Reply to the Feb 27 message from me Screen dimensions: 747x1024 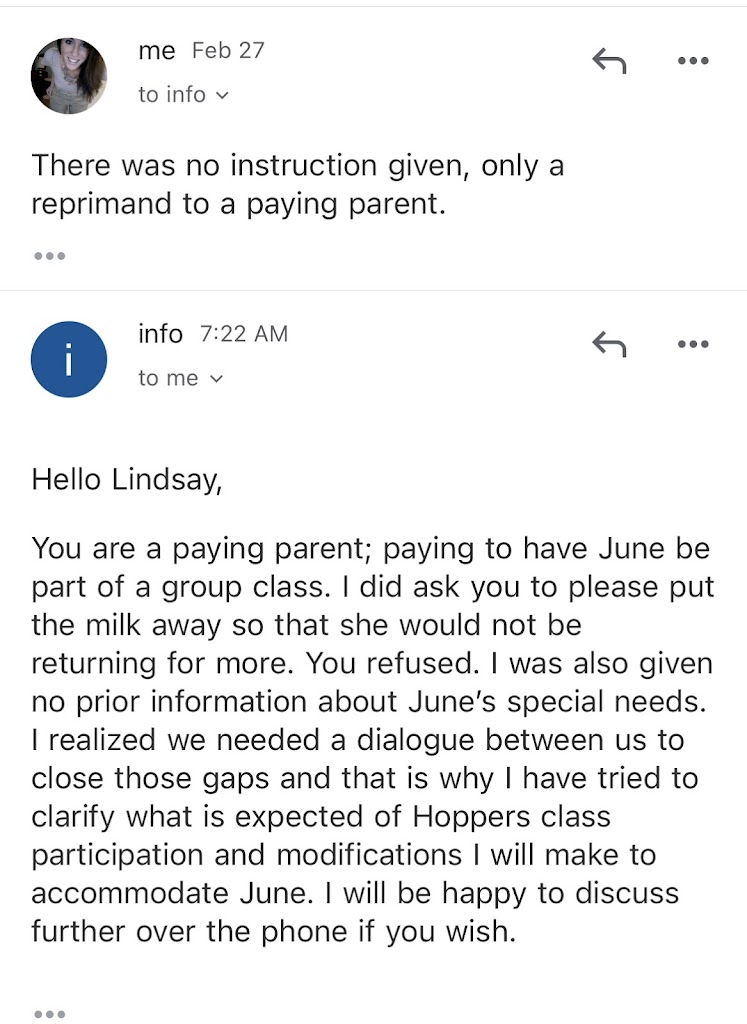coord(609,61)
